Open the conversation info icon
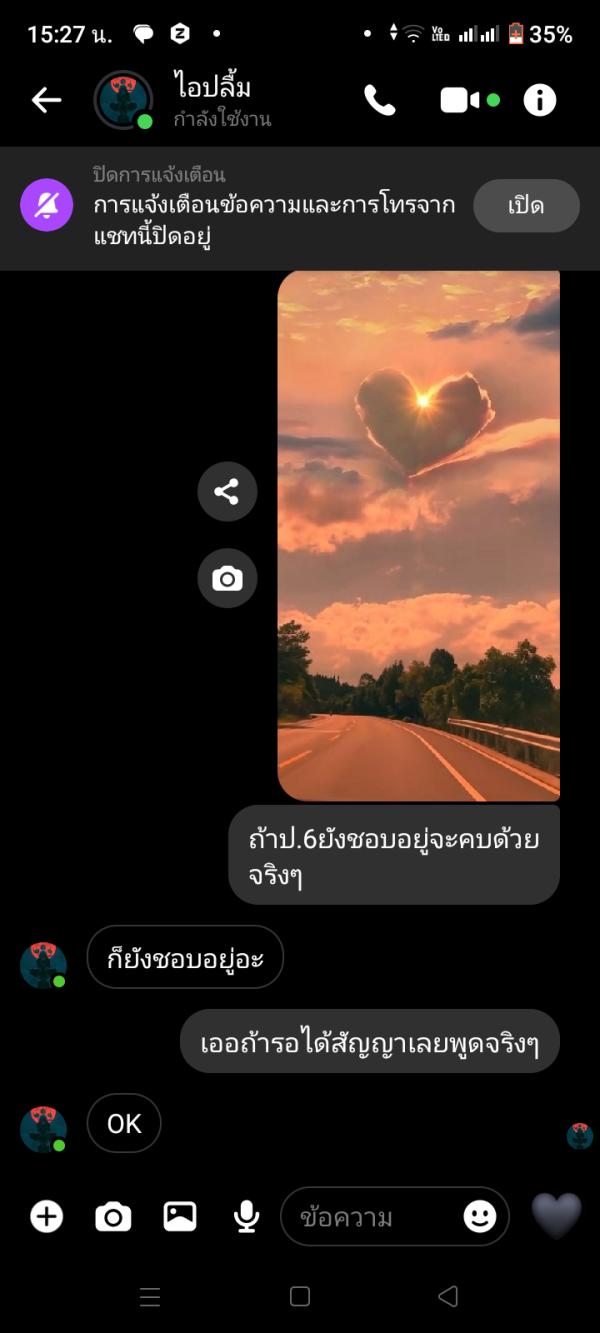Screen dimensions: 600x1333 540,100
